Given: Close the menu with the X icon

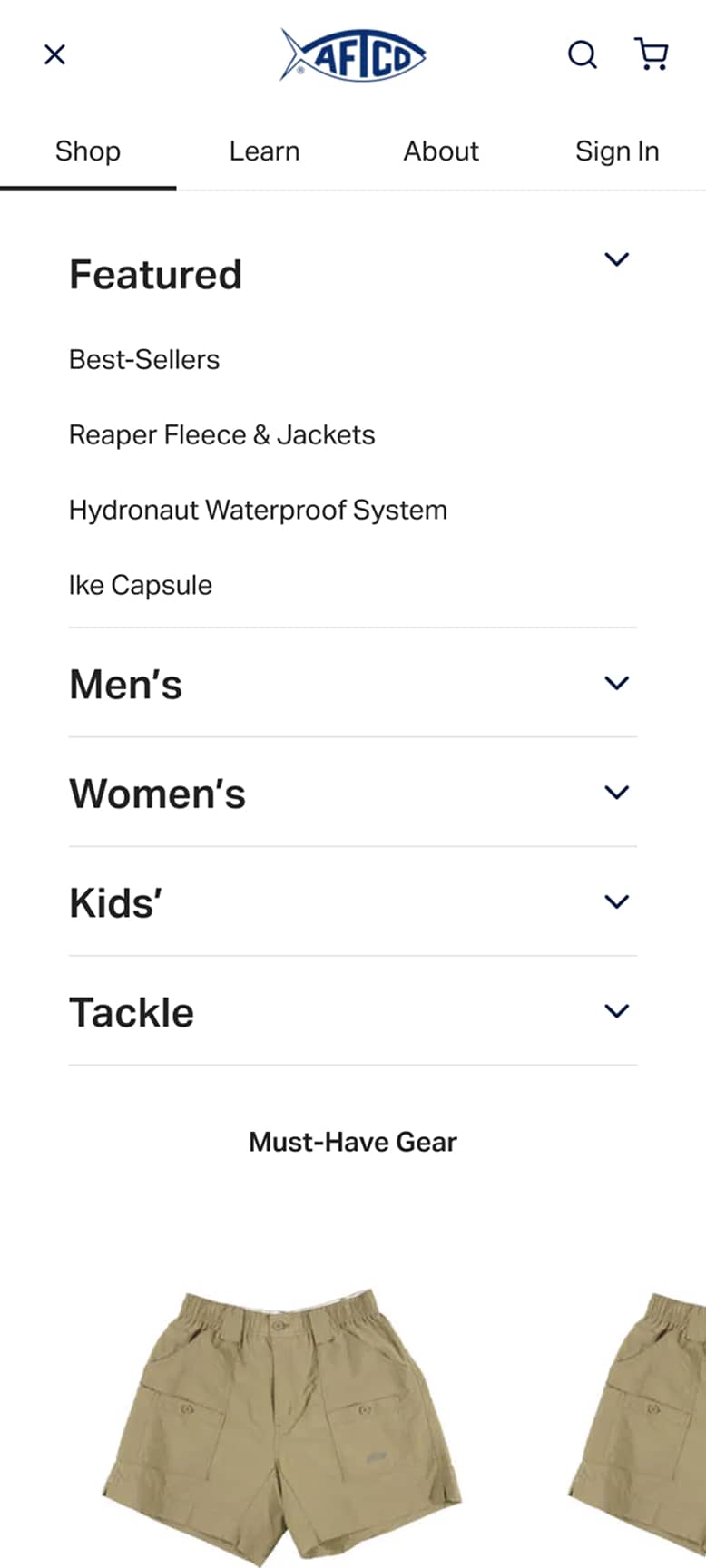Looking at the screenshot, I should (x=54, y=54).
